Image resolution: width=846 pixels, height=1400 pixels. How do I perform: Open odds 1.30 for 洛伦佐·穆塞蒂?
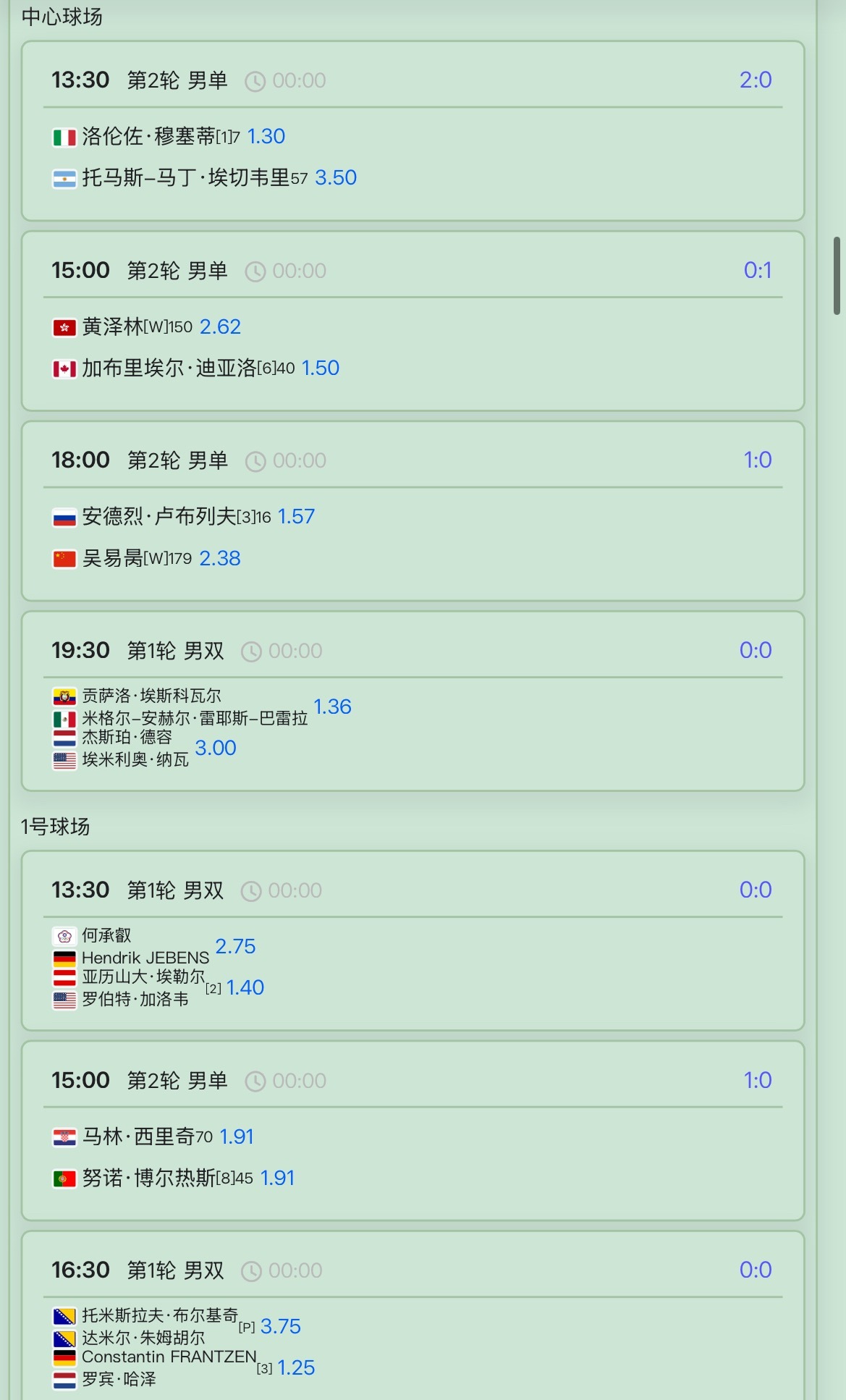coord(266,136)
